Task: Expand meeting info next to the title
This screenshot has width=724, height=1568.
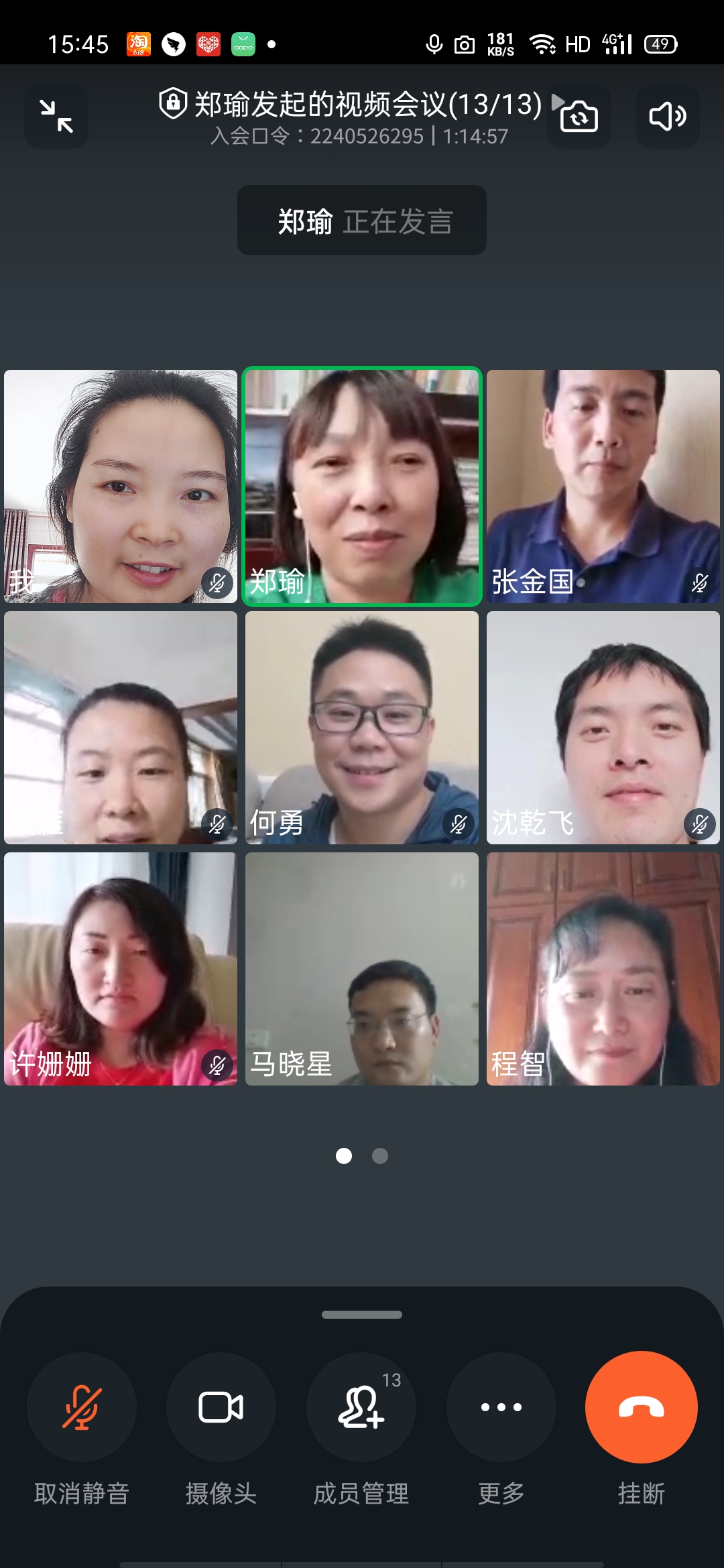Action: point(556,102)
